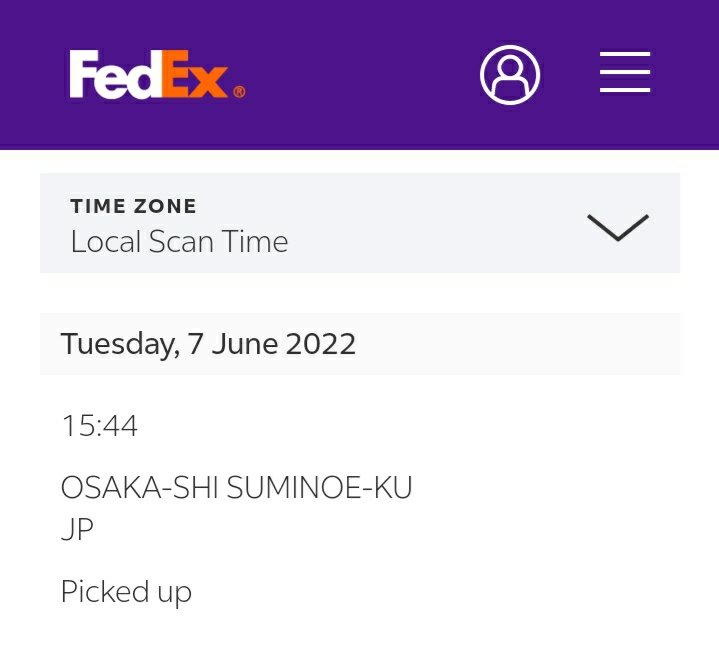719x646 pixels.
Task: Open the account profile icon
Action: click(510, 75)
